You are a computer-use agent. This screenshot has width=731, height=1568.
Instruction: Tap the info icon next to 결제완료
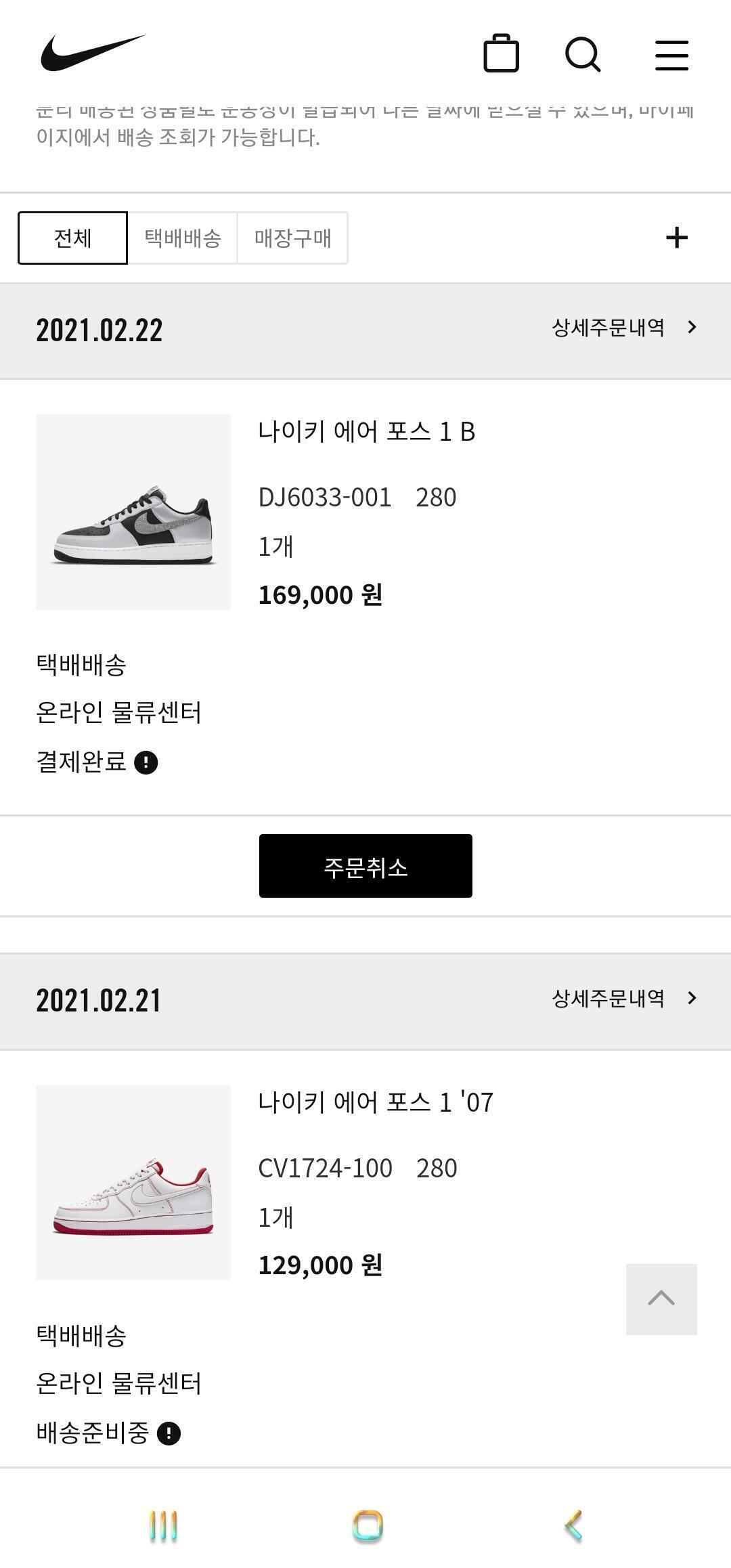pyautogui.click(x=146, y=762)
